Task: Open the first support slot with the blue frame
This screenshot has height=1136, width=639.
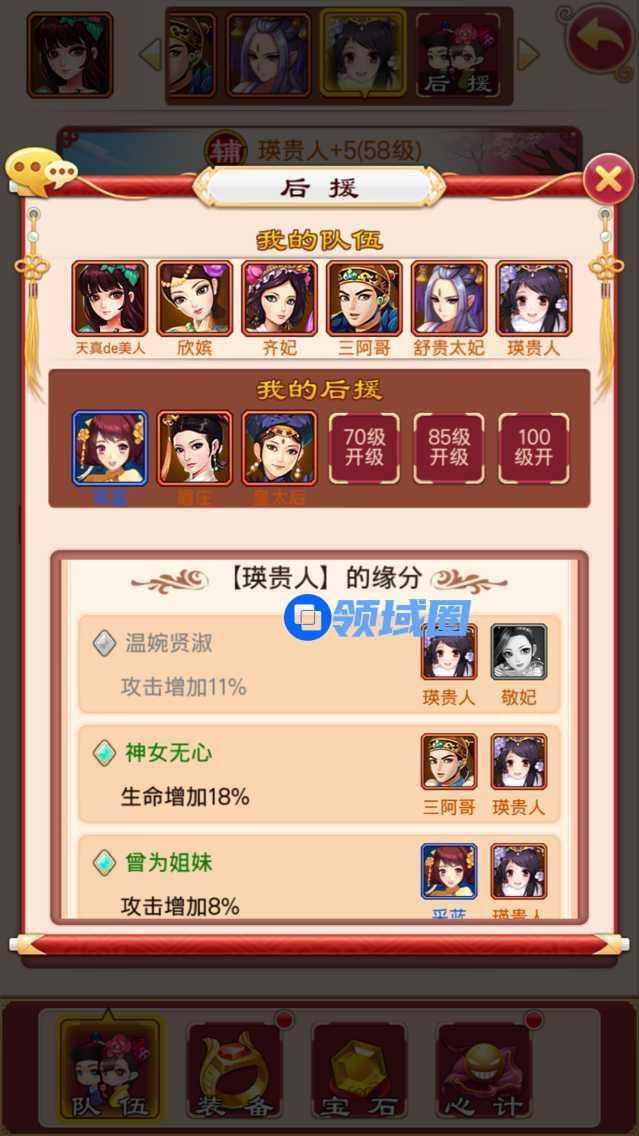Action: coord(110,448)
